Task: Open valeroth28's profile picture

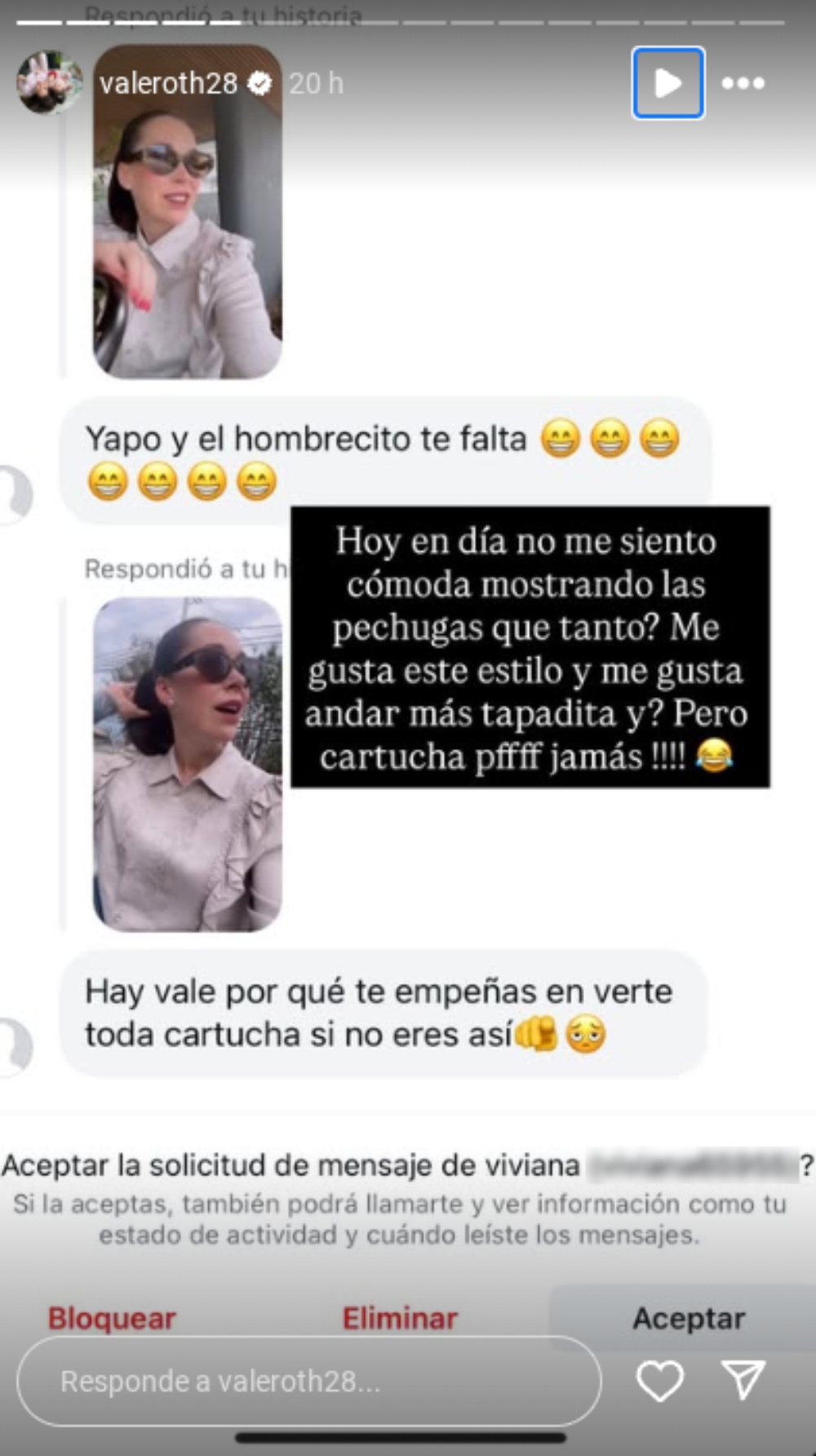Action: click(x=49, y=82)
